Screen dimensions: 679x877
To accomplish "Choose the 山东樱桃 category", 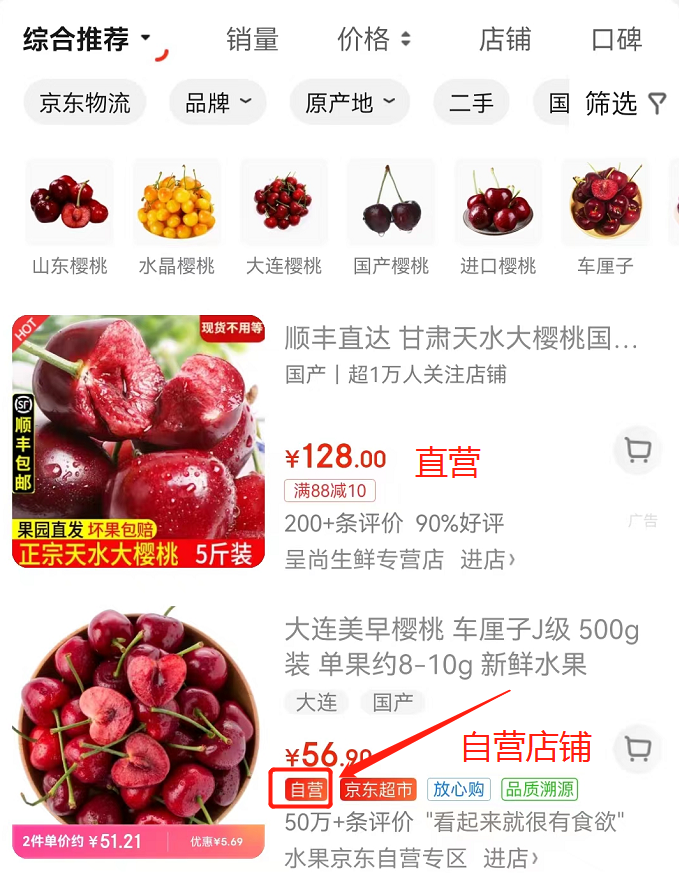I will pos(69,217).
